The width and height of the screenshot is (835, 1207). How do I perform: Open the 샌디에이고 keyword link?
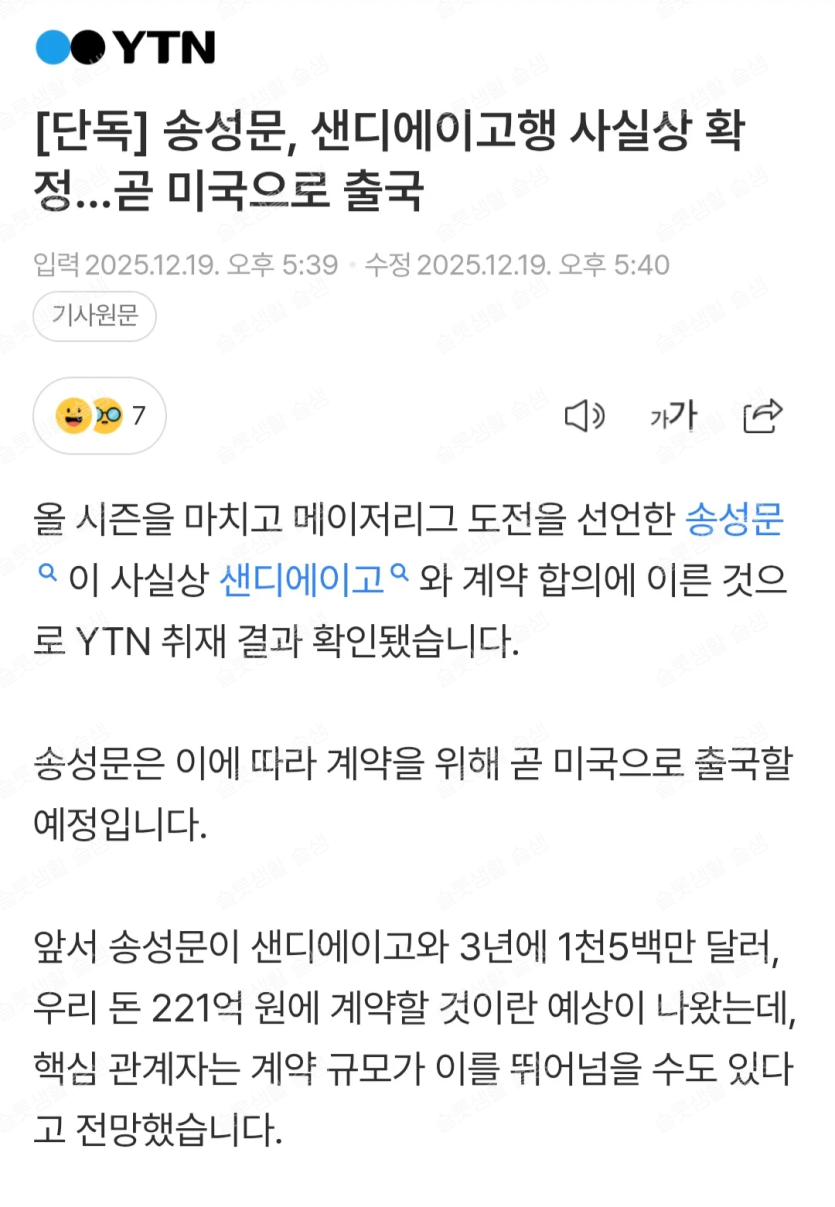point(302,578)
